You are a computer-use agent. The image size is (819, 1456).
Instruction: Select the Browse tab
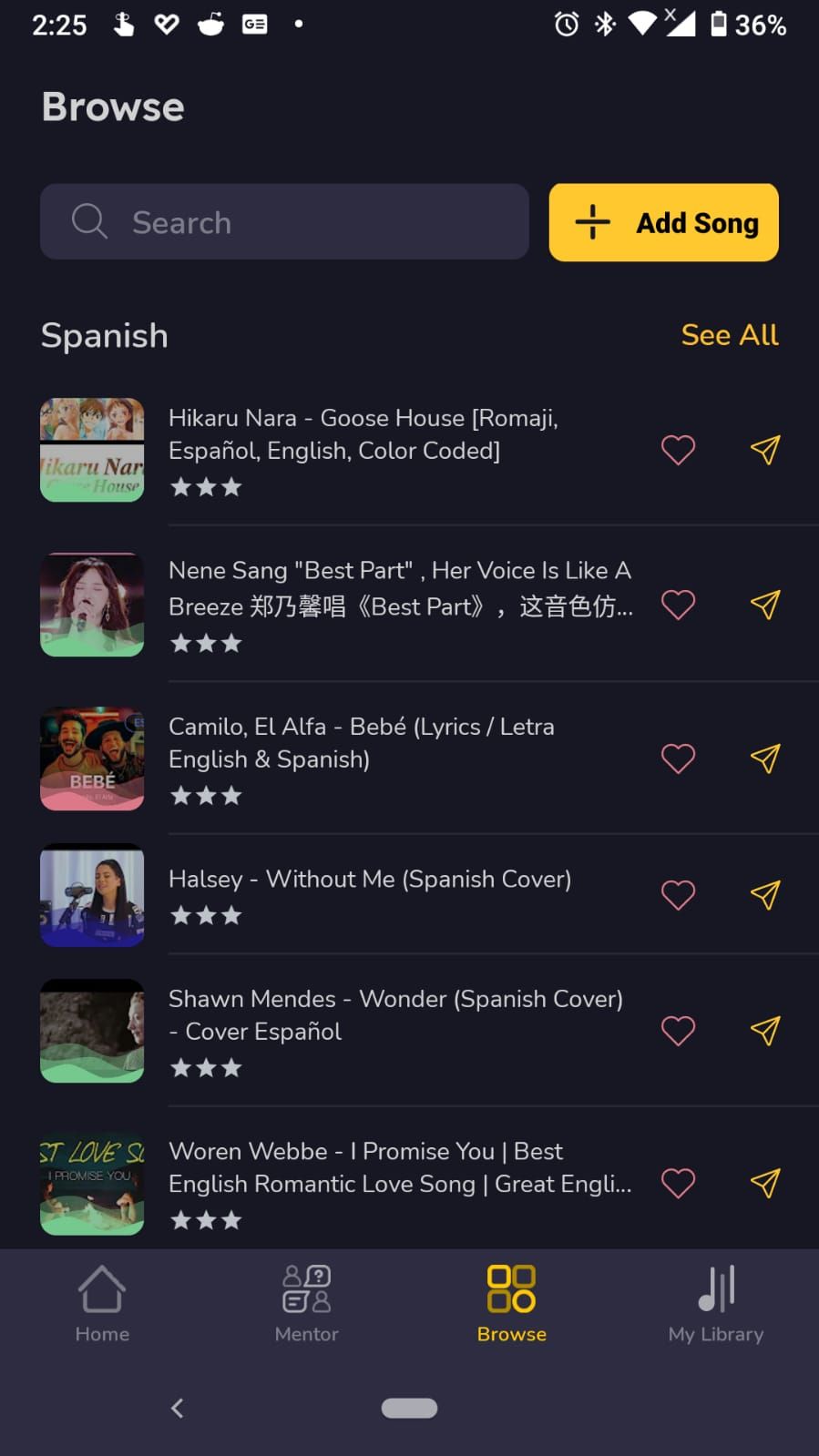coord(511,1302)
